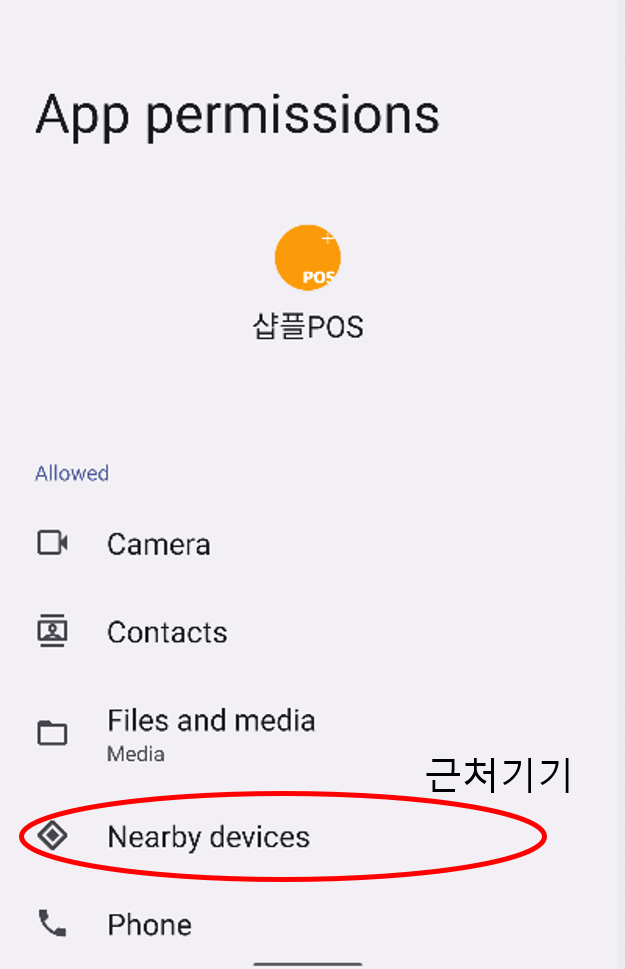Select Files and media permission

click(210, 732)
